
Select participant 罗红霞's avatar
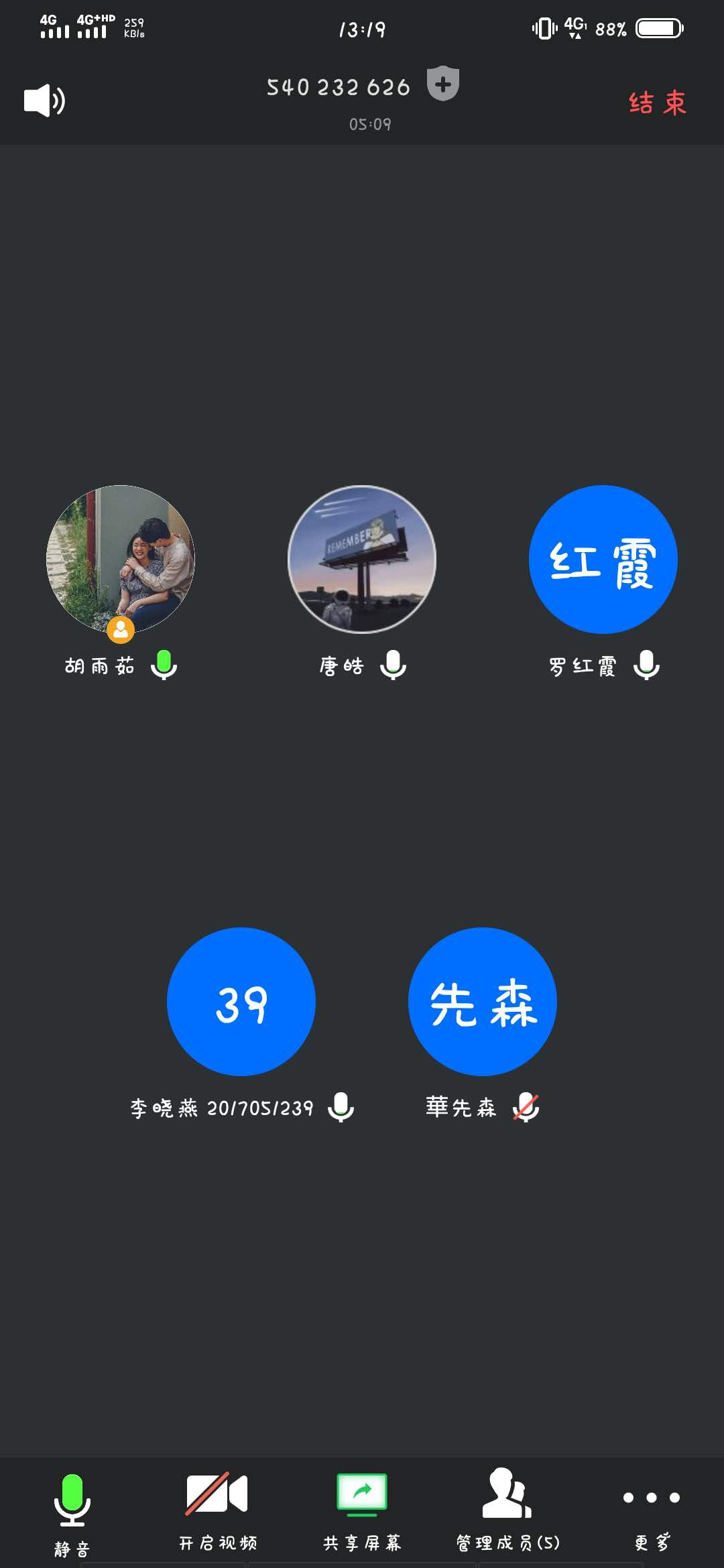pyautogui.click(x=603, y=559)
